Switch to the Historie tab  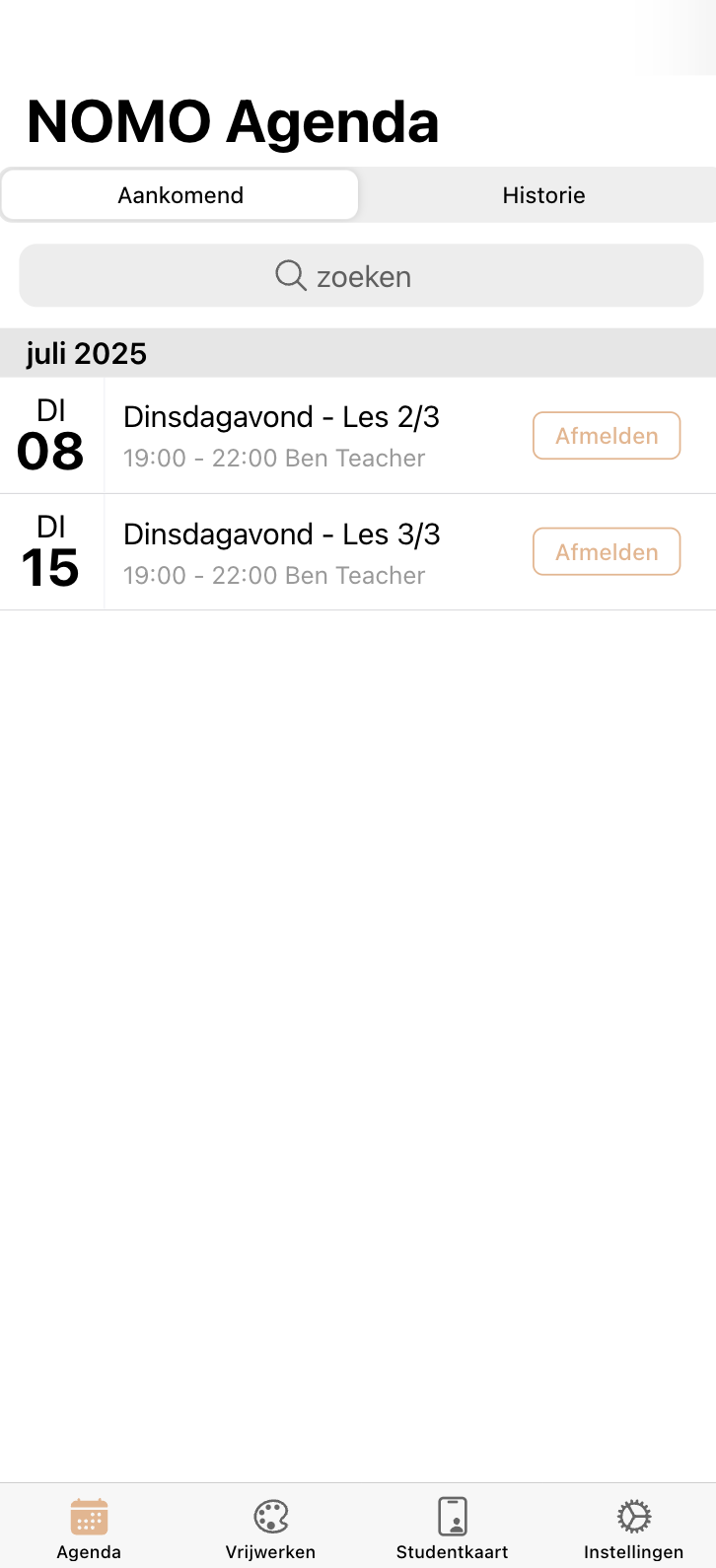(x=543, y=195)
